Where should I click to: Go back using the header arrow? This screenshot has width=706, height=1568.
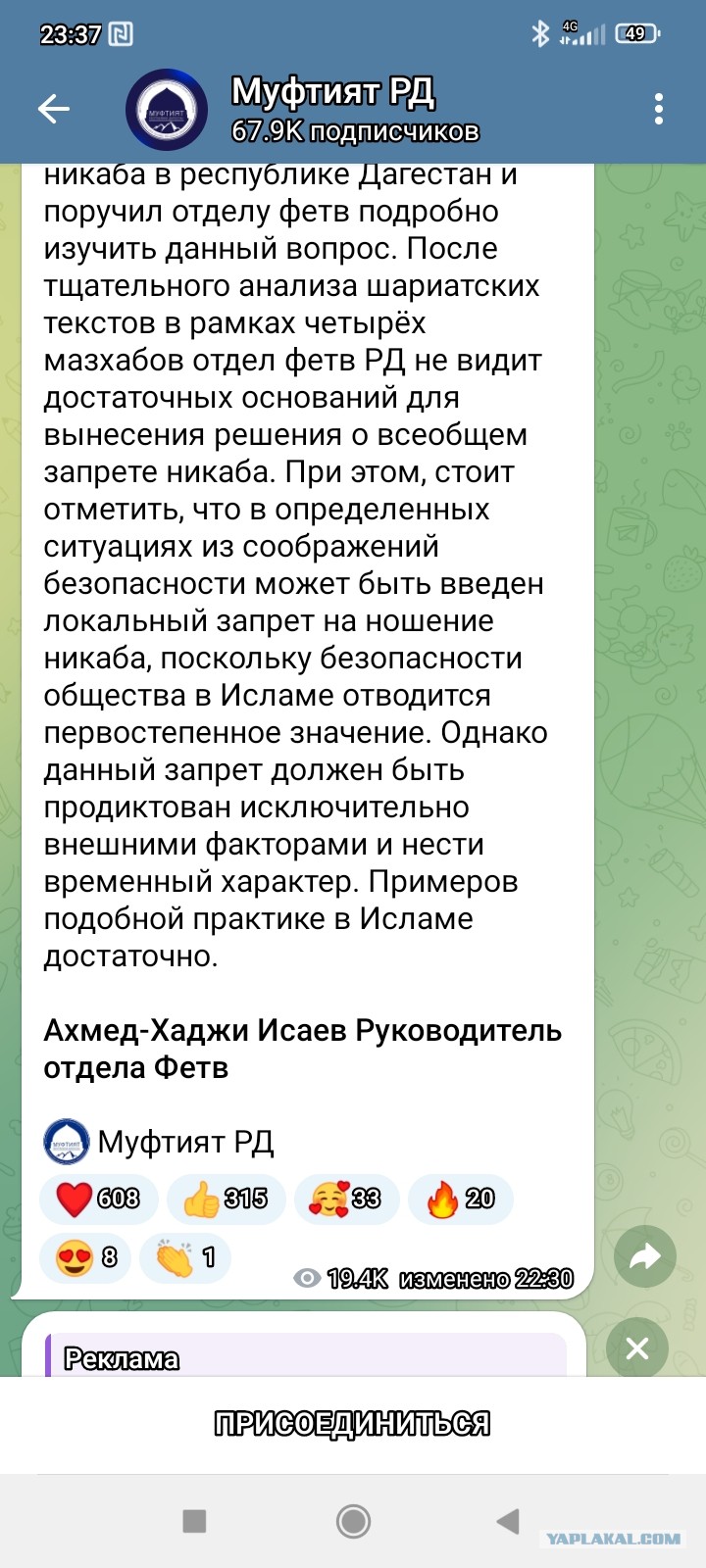(x=54, y=109)
